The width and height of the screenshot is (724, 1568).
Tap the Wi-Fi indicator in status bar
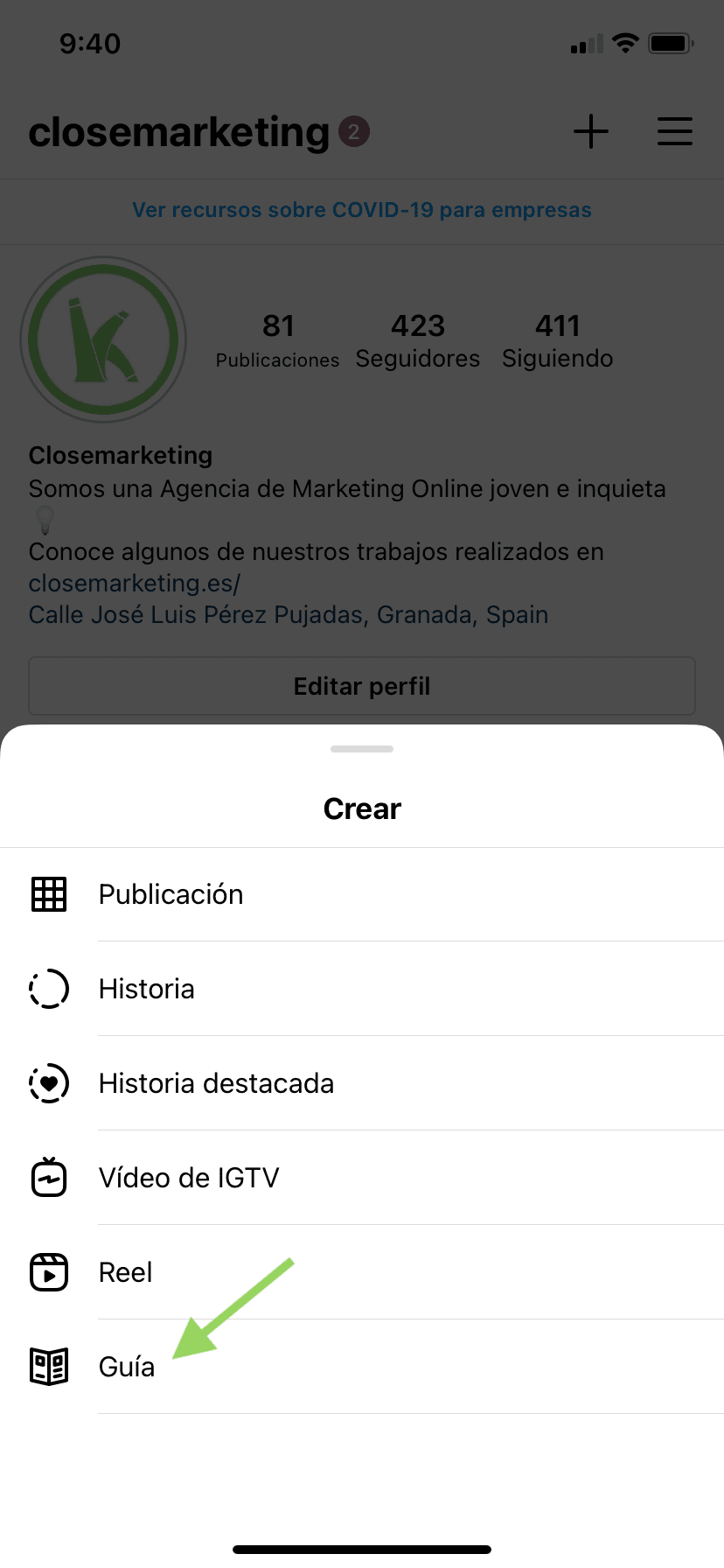[625, 42]
